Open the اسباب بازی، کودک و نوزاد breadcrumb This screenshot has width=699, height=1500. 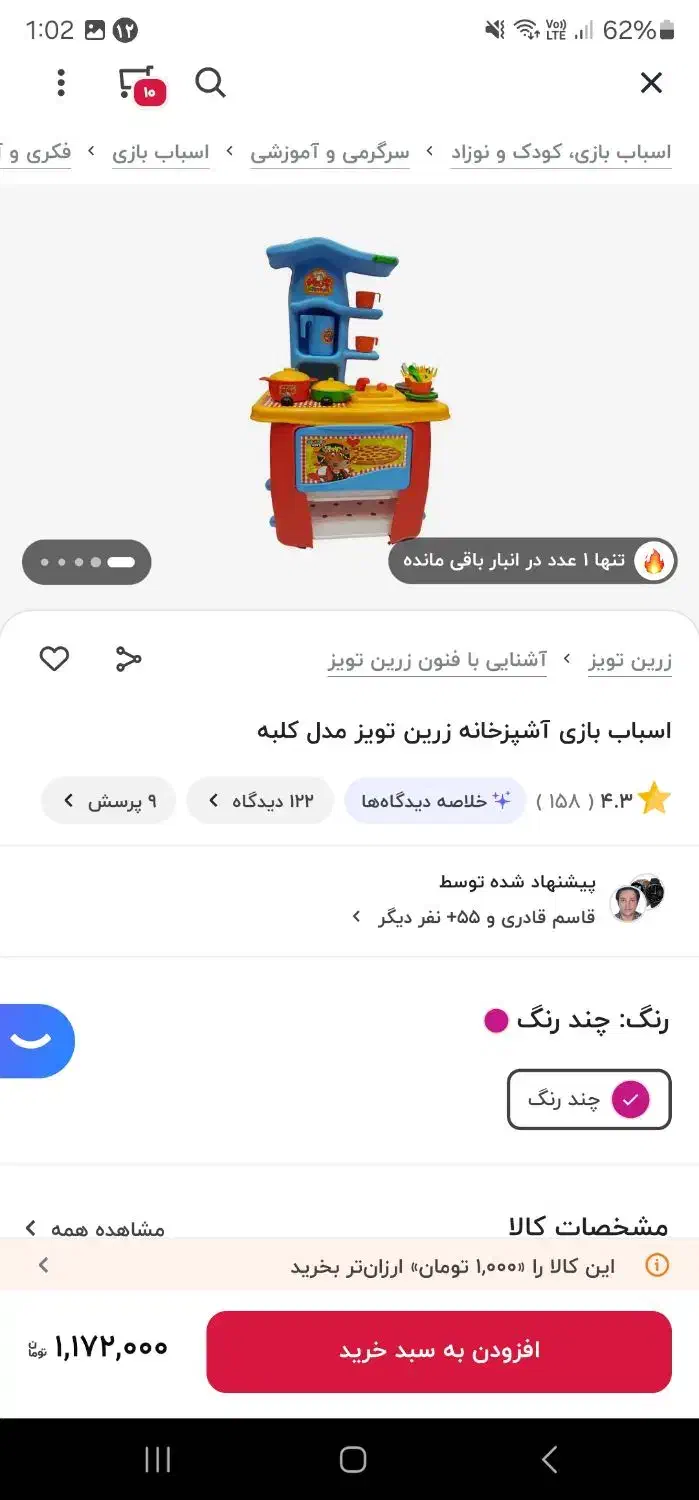click(x=561, y=152)
